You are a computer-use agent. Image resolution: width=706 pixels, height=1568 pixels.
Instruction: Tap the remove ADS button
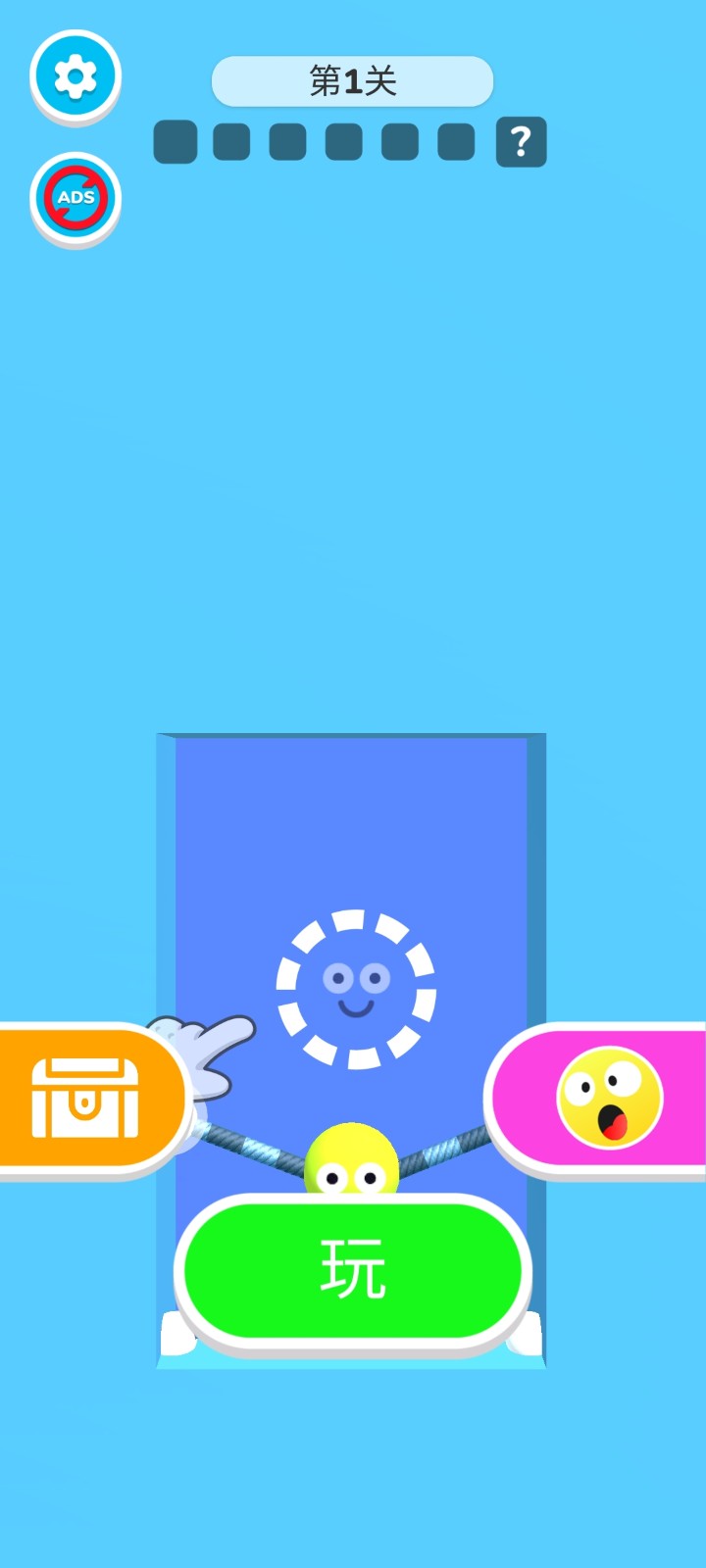click(x=76, y=198)
